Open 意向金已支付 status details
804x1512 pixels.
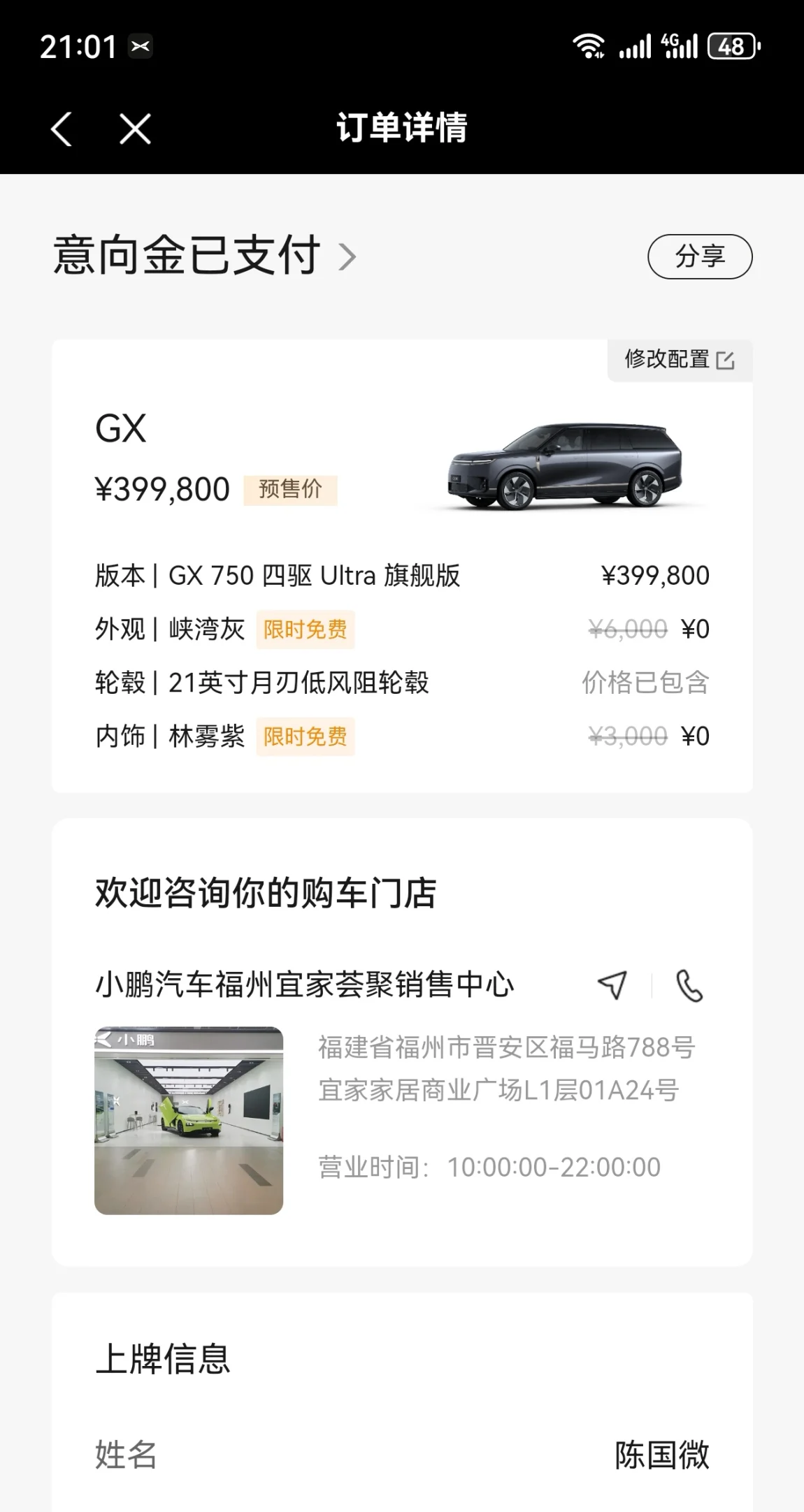click(x=204, y=256)
